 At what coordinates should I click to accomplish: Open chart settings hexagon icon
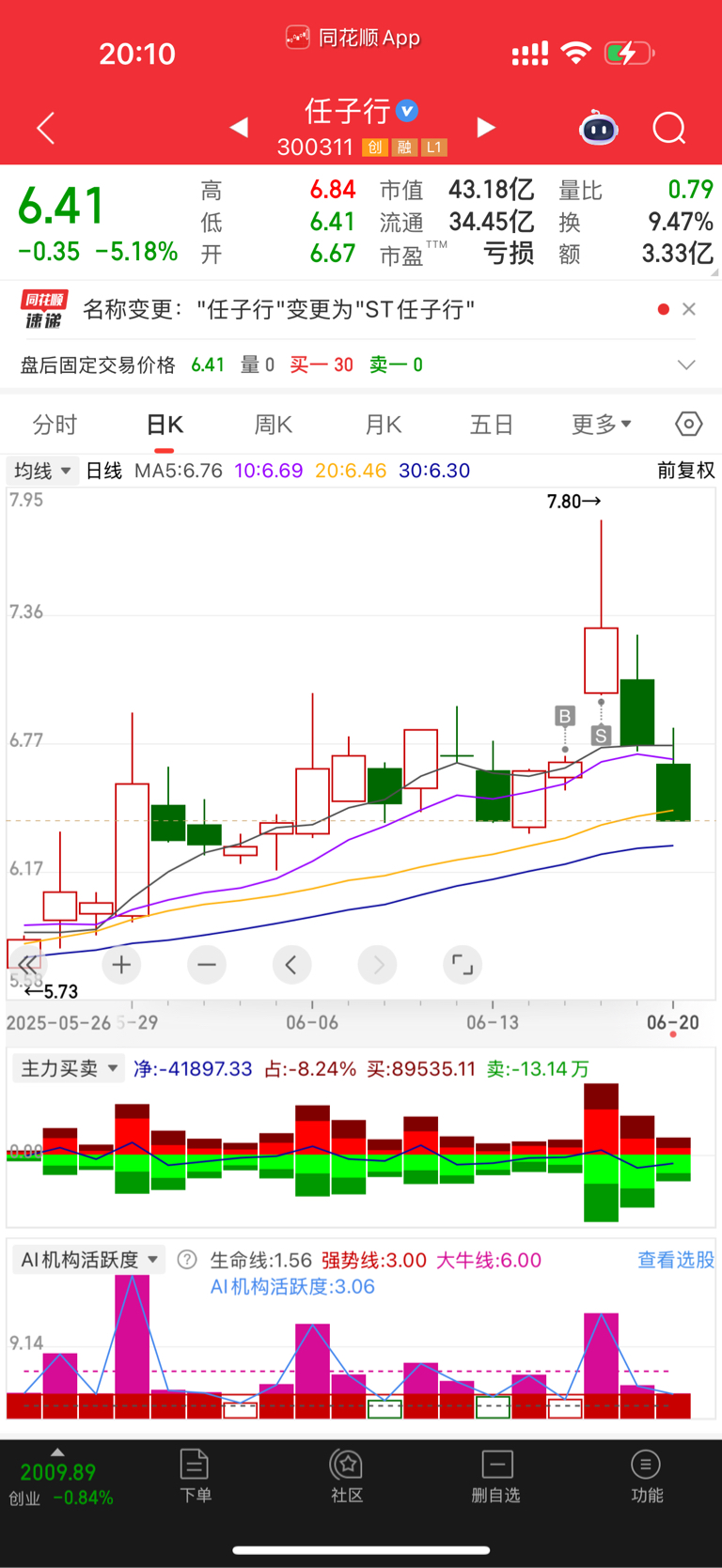689,425
